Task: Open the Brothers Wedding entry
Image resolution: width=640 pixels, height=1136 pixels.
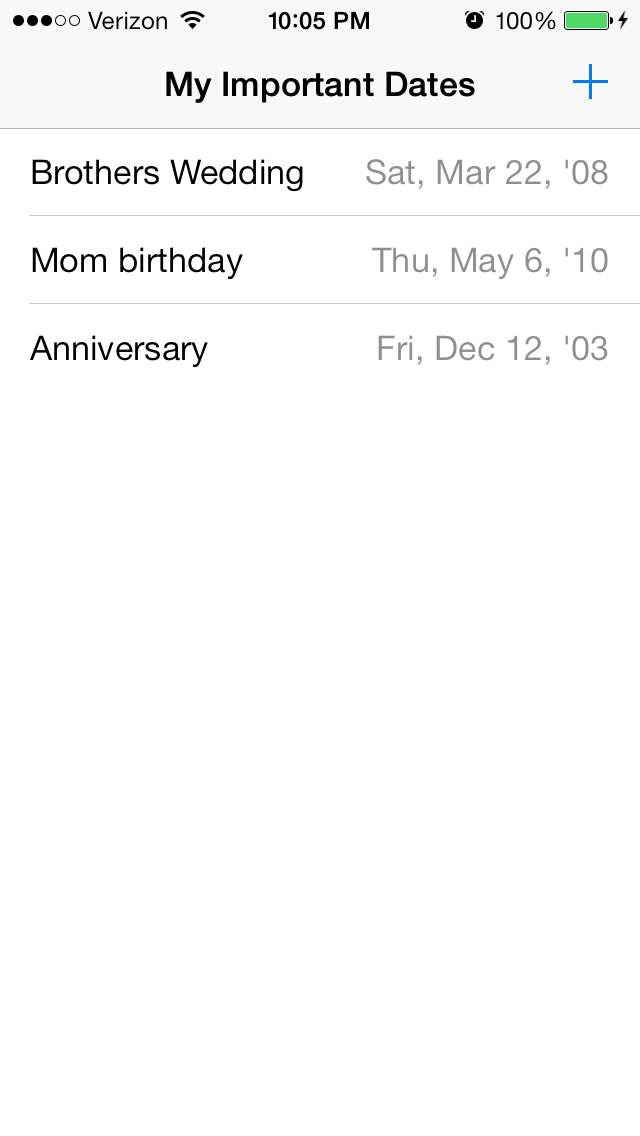Action: pyautogui.click(x=320, y=172)
